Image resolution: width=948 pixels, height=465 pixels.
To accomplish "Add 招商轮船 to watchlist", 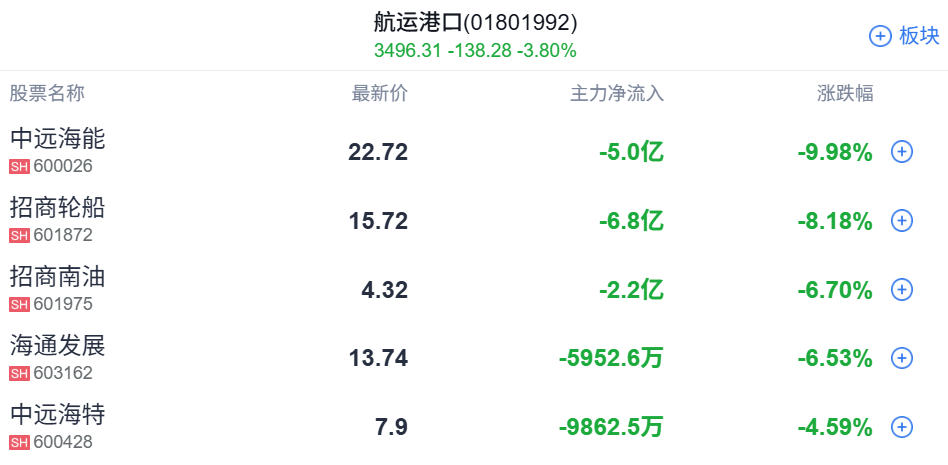I will point(902,221).
